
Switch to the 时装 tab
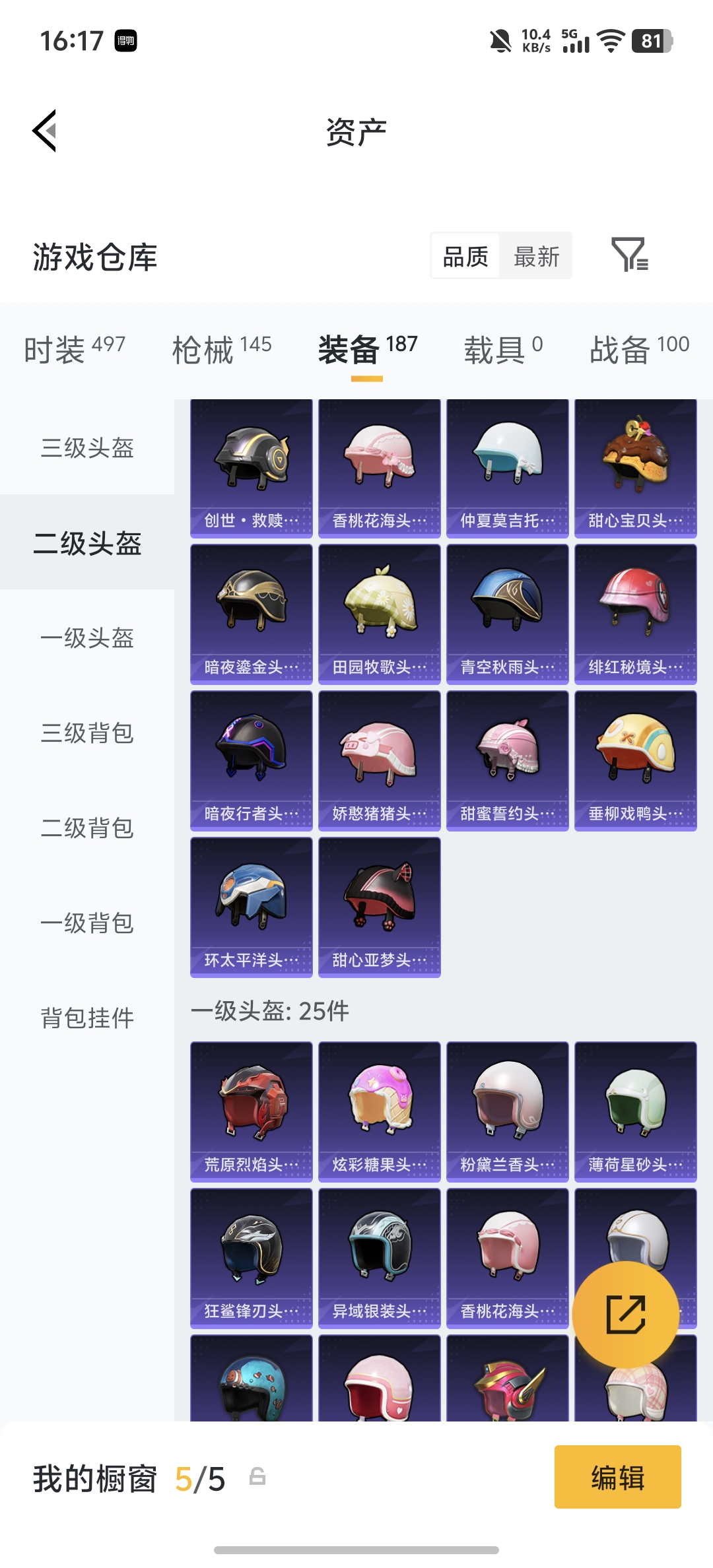pos(75,348)
